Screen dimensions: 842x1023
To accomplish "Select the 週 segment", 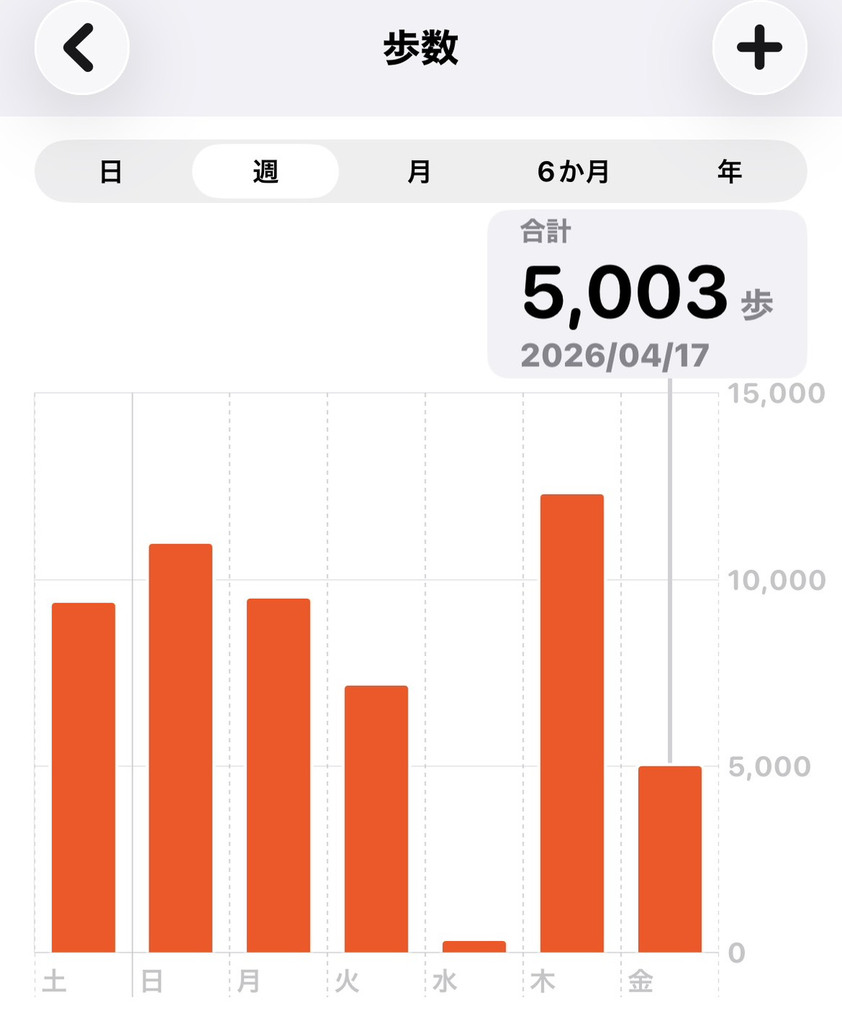I will [265, 171].
